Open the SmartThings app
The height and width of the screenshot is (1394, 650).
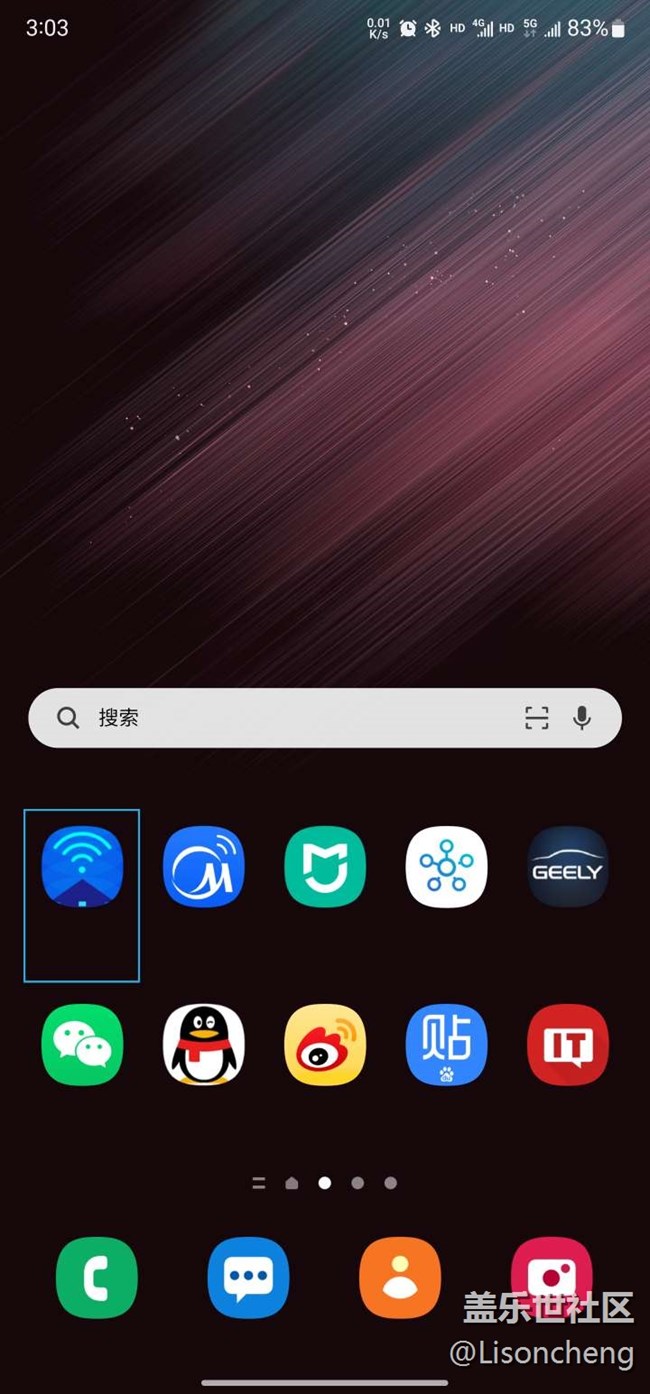(x=447, y=867)
